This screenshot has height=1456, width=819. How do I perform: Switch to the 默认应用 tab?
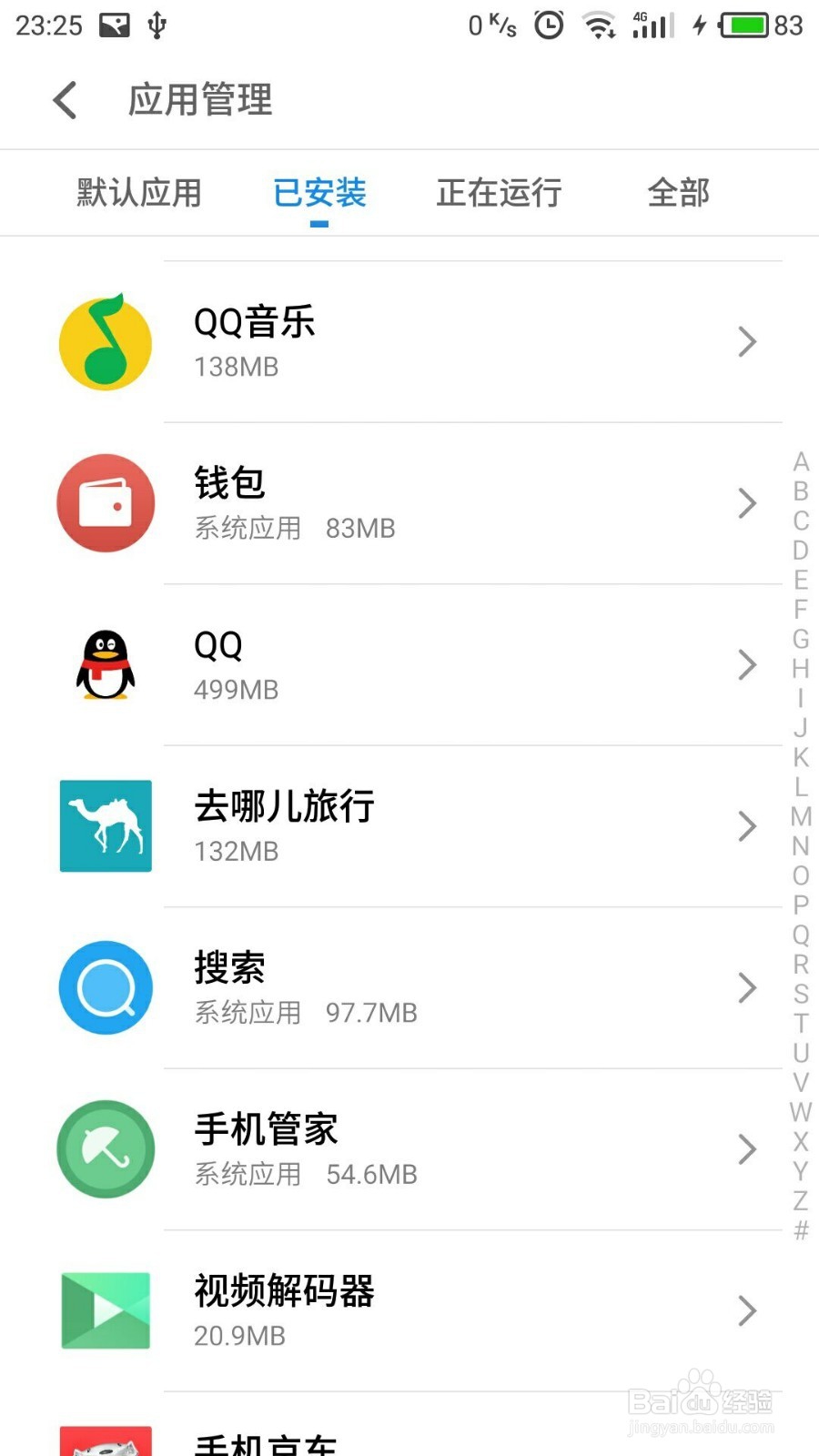pos(137,193)
